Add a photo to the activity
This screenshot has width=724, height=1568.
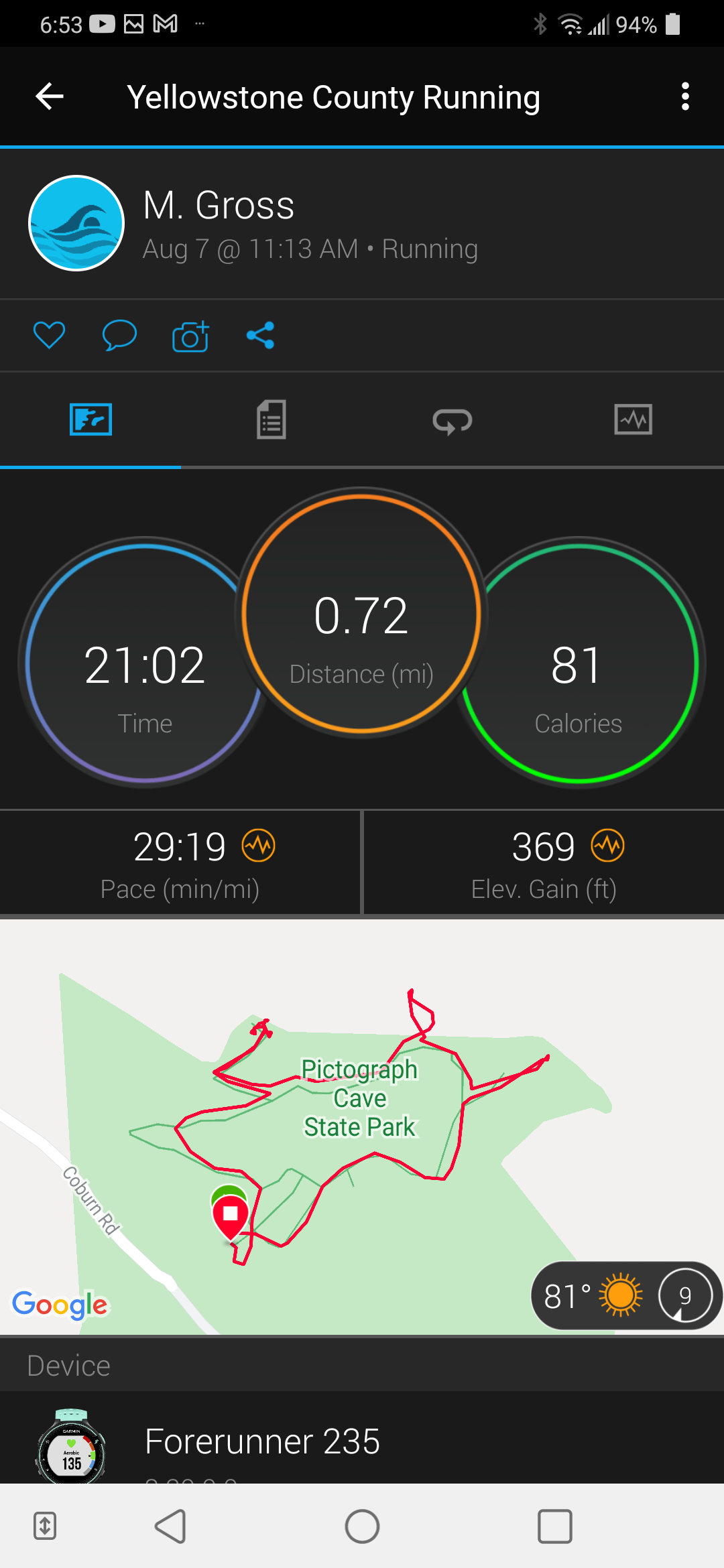[190, 336]
